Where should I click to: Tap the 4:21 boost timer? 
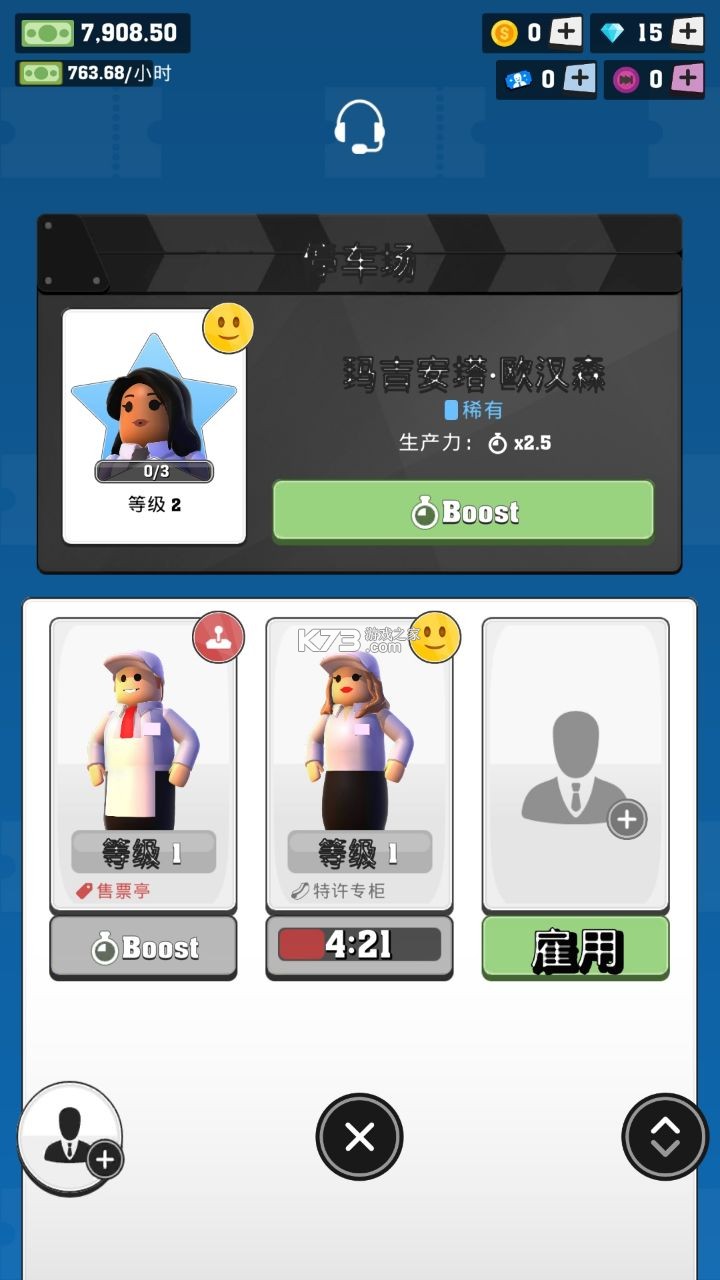[359, 945]
